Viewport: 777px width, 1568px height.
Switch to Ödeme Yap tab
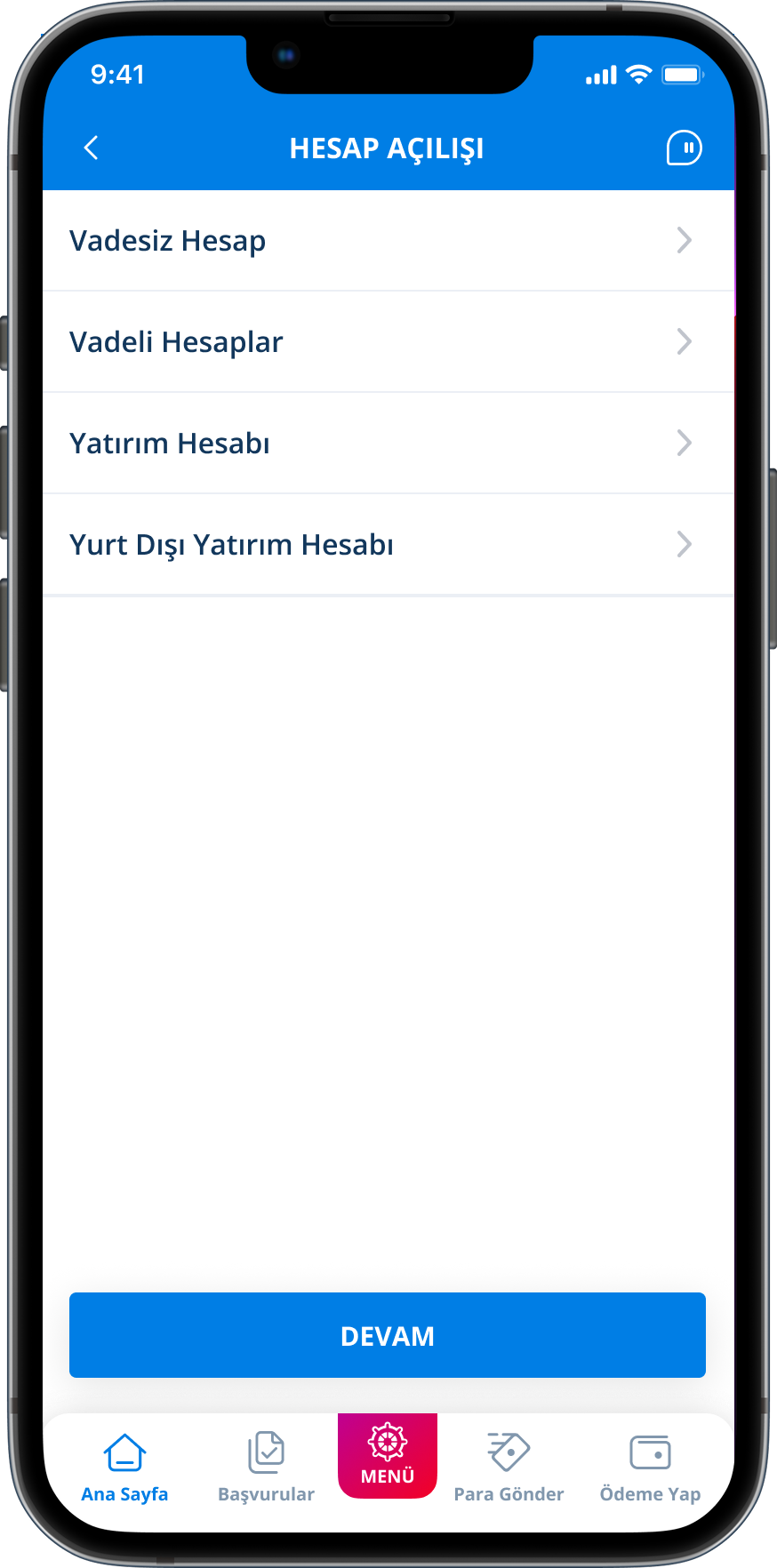pos(650,1468)
